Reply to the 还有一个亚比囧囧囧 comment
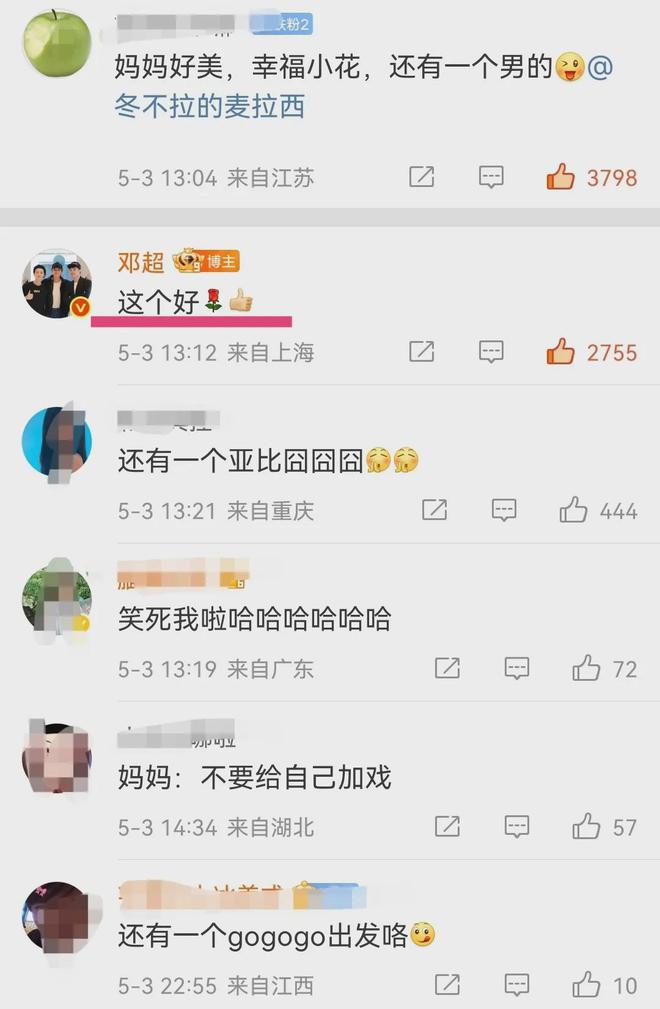The image size is (660, 1009). (504, 511)
